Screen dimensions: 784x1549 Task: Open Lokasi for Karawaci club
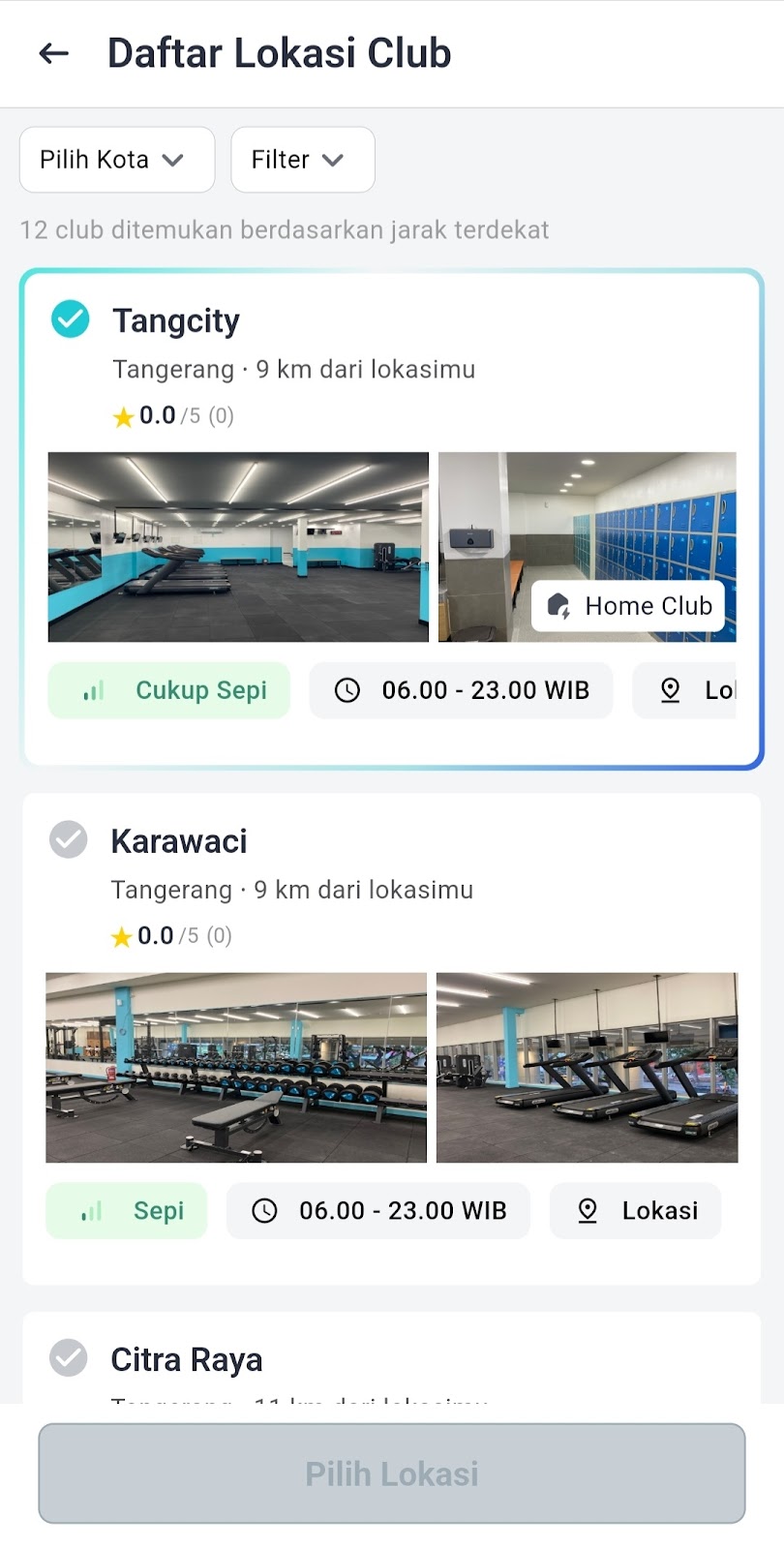(x=636, y=1210)
